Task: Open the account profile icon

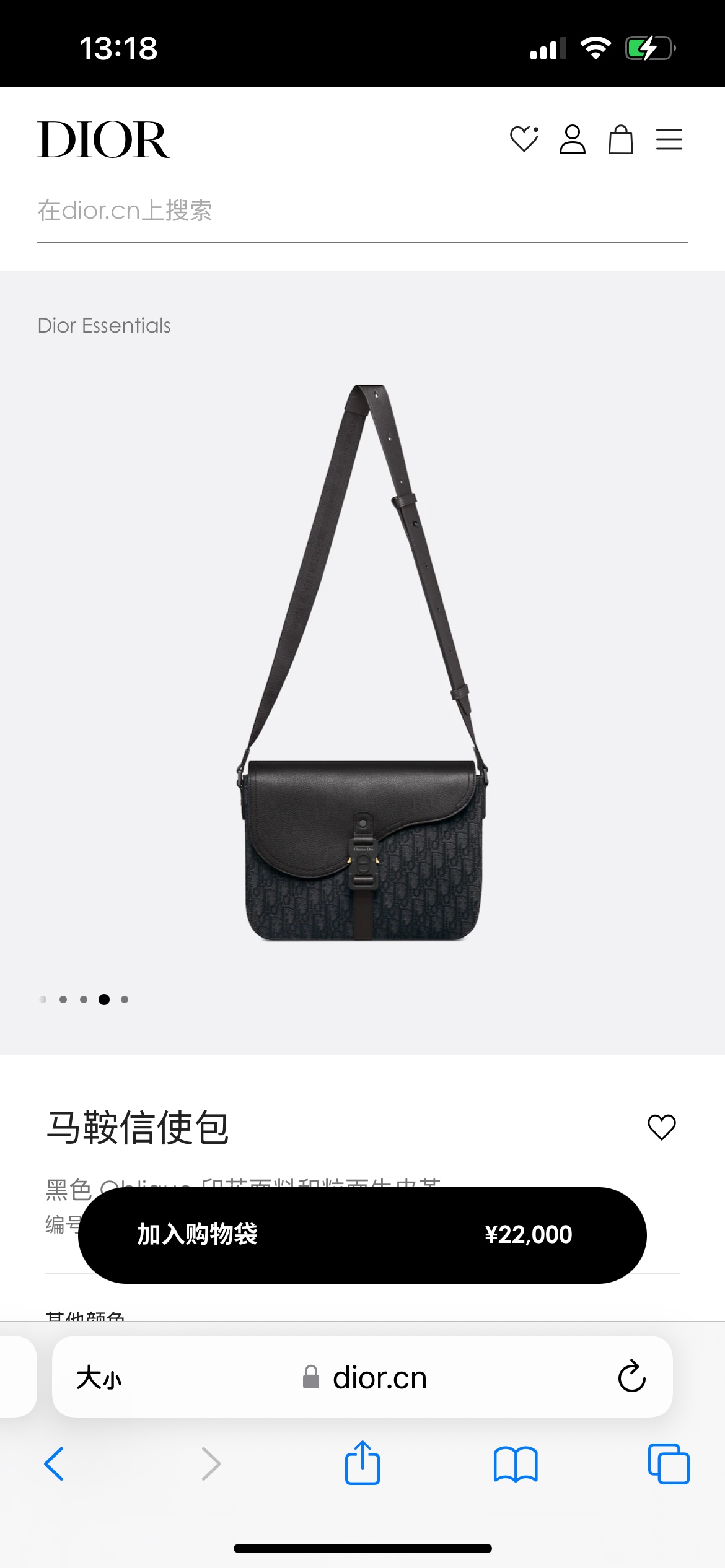Action: [572, 139]
